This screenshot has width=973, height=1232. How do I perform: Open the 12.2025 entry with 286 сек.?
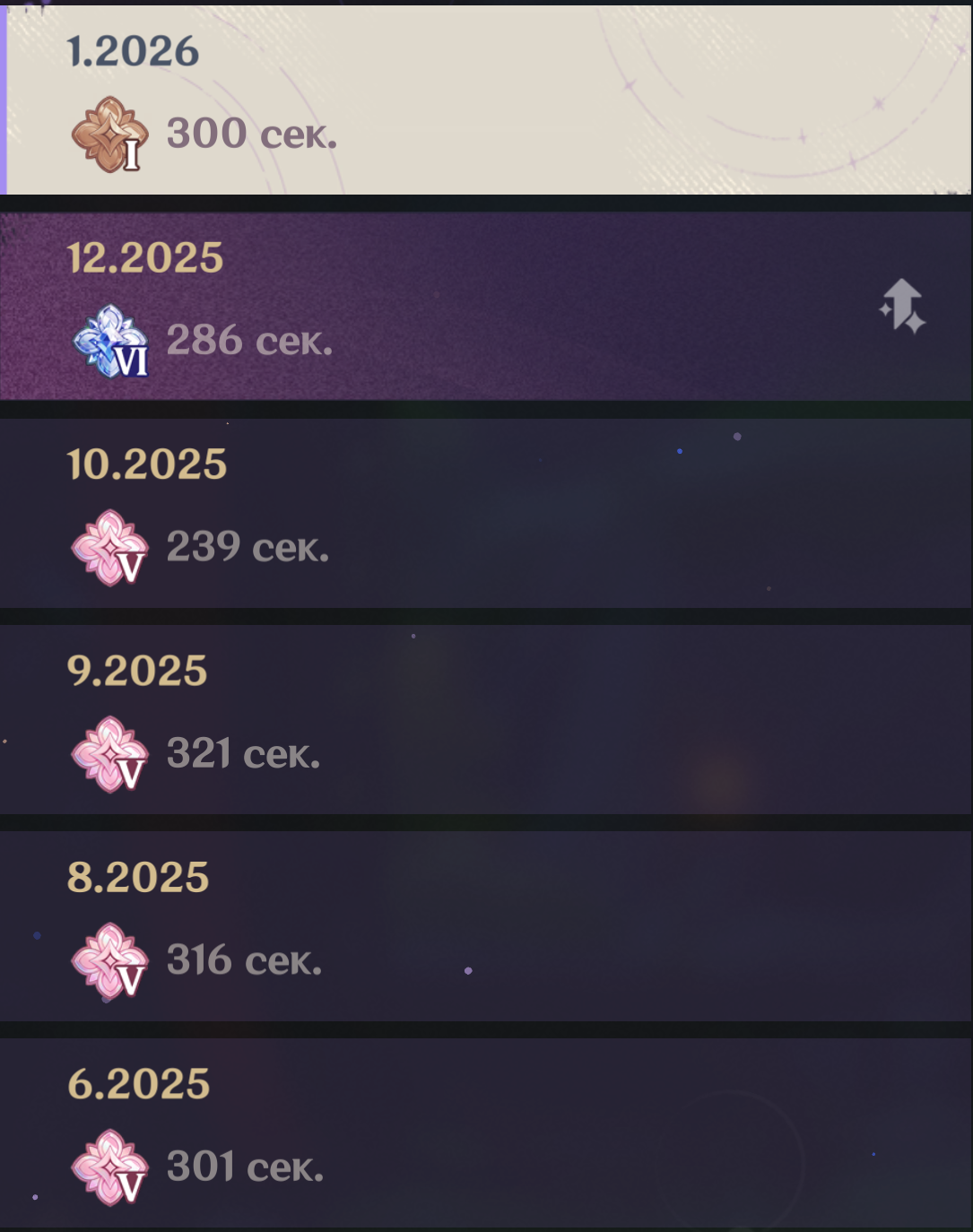(x=486, y=306)
